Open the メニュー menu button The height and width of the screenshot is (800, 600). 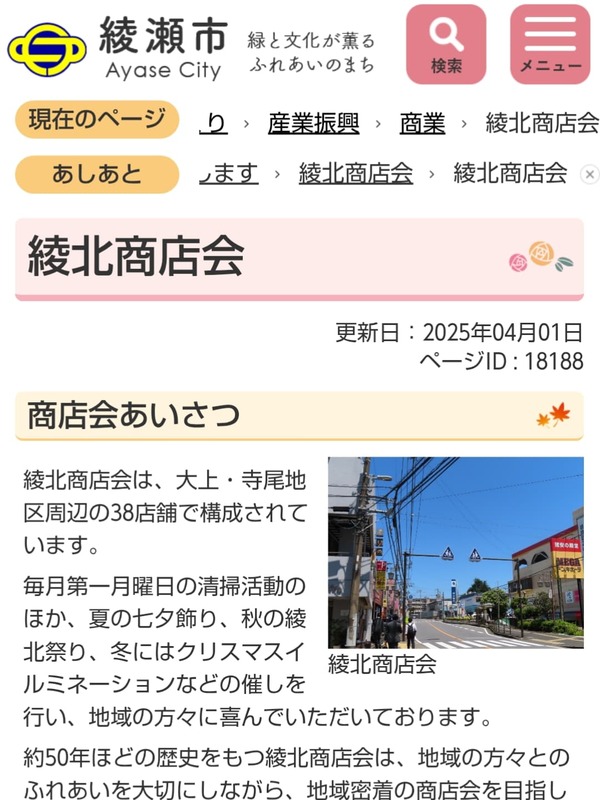pyautogui.click(x=549, y=45)
